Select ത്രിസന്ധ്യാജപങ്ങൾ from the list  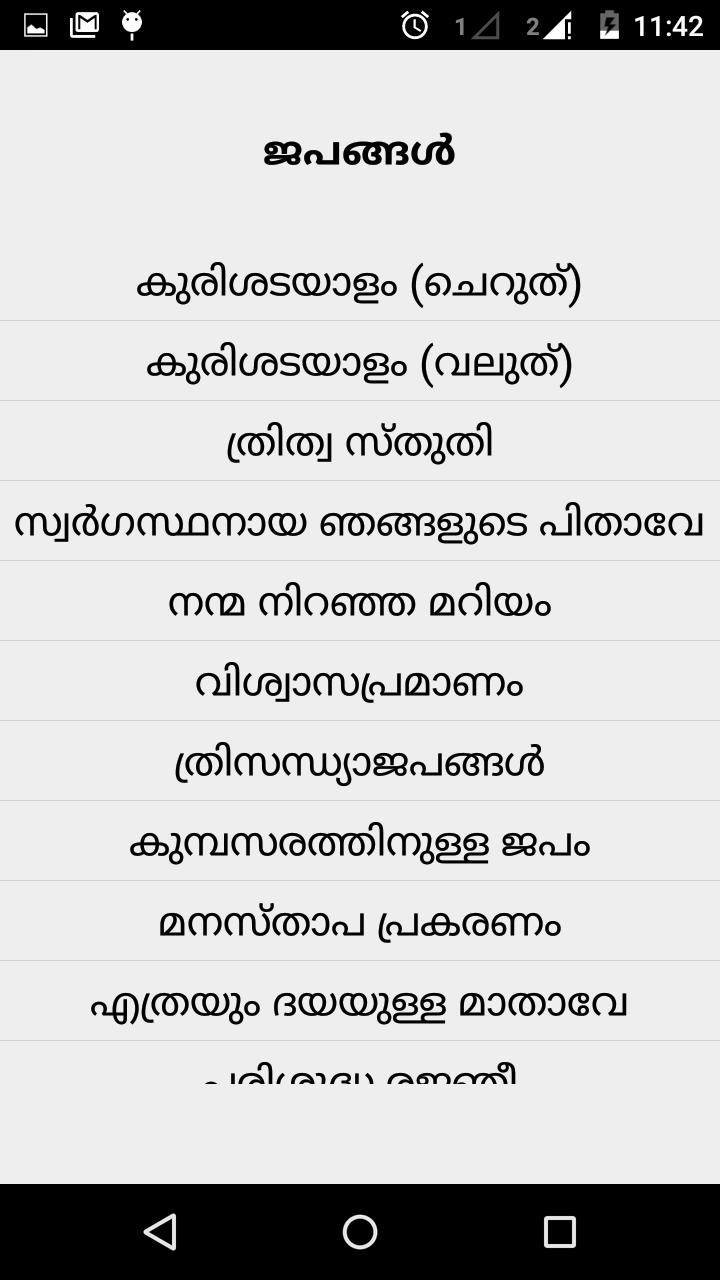point(360,762)
